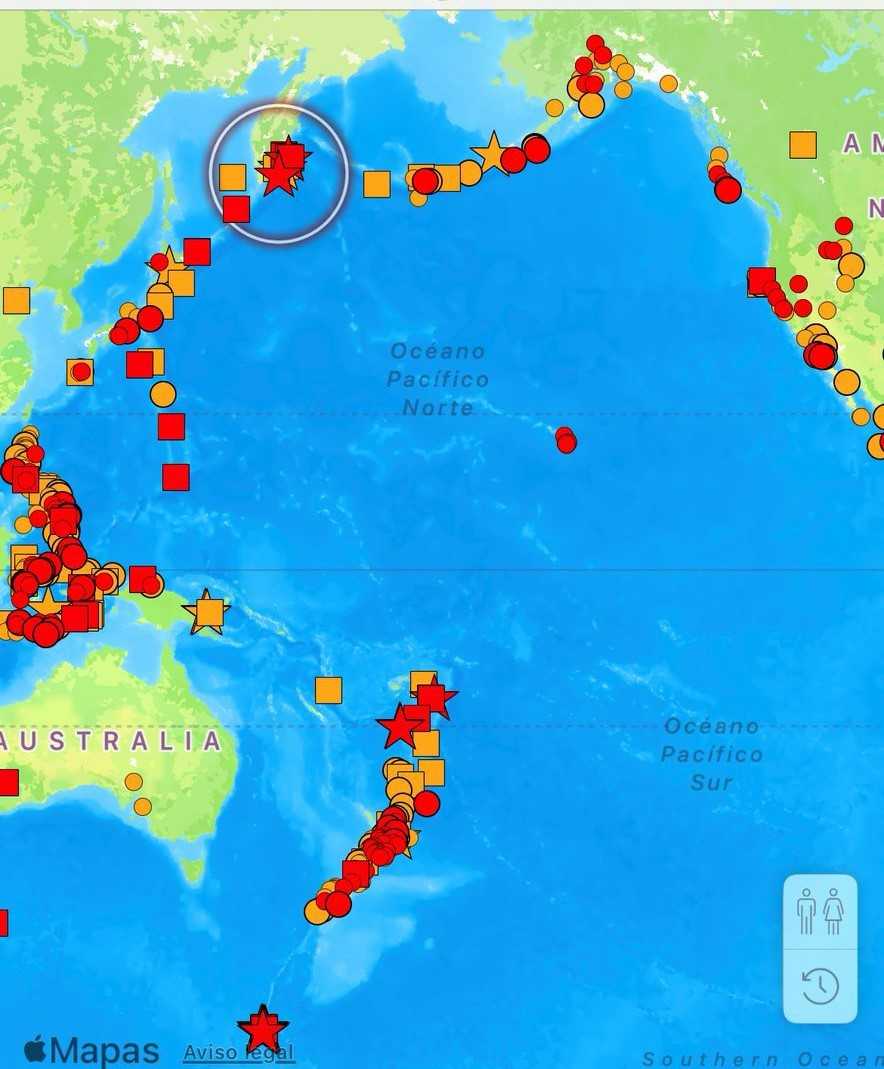Image resolution: width=884 pixels, height=1069 pixels.
Task: Open the history clock button
Action: tap(820, 986)
